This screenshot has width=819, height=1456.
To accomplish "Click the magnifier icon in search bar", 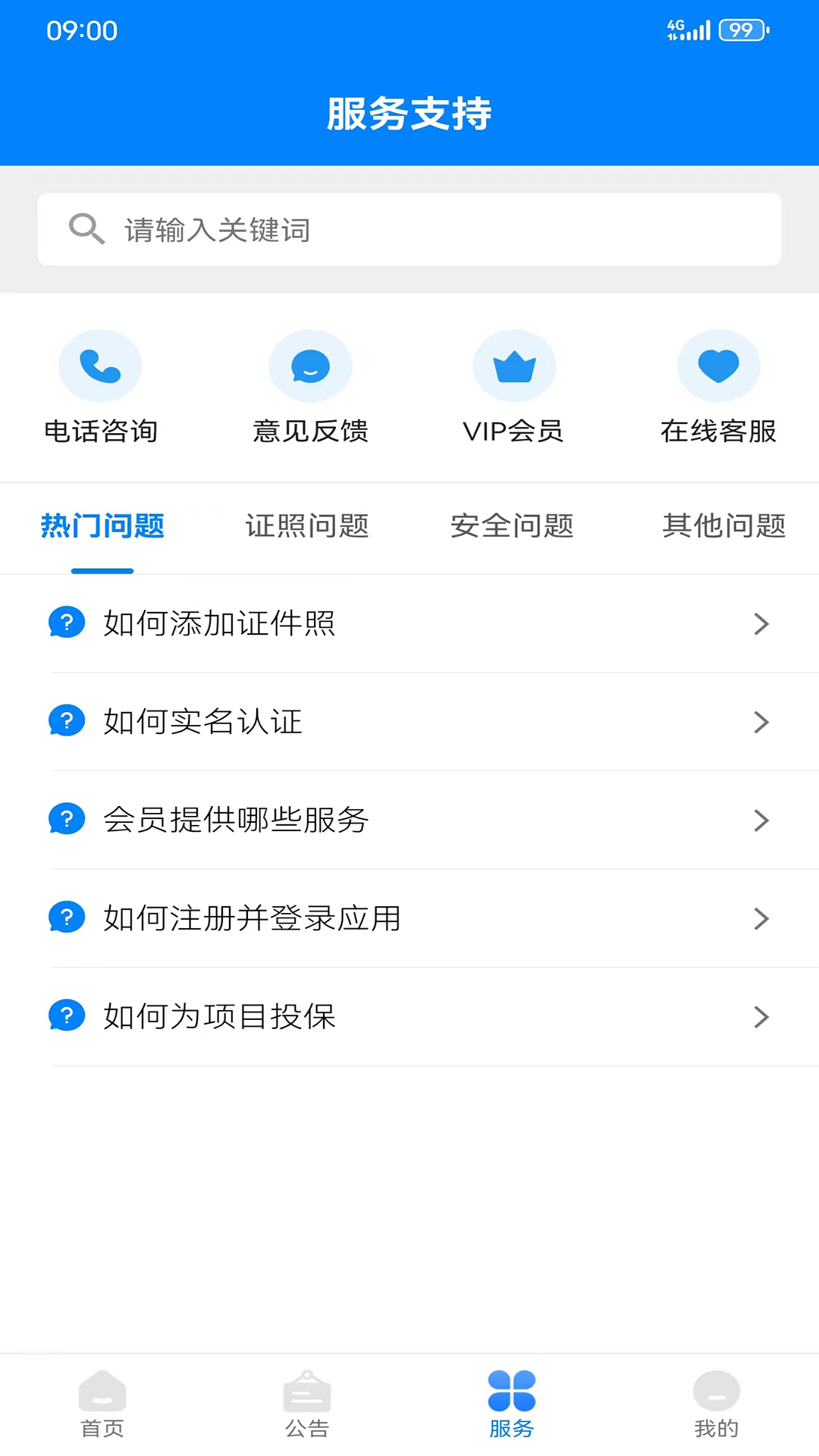I will (87, 230).
